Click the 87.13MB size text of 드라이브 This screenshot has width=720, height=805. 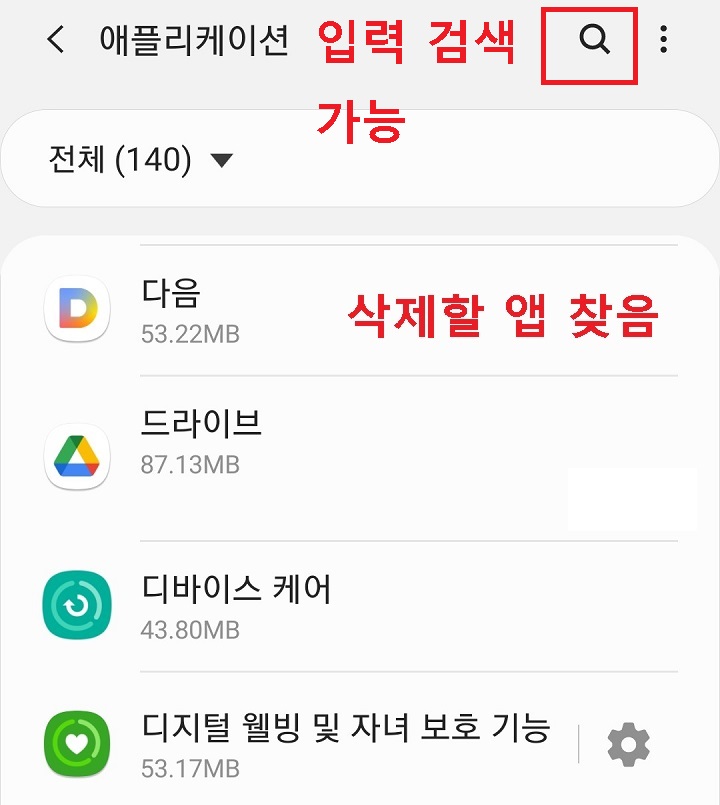(188, 463)
